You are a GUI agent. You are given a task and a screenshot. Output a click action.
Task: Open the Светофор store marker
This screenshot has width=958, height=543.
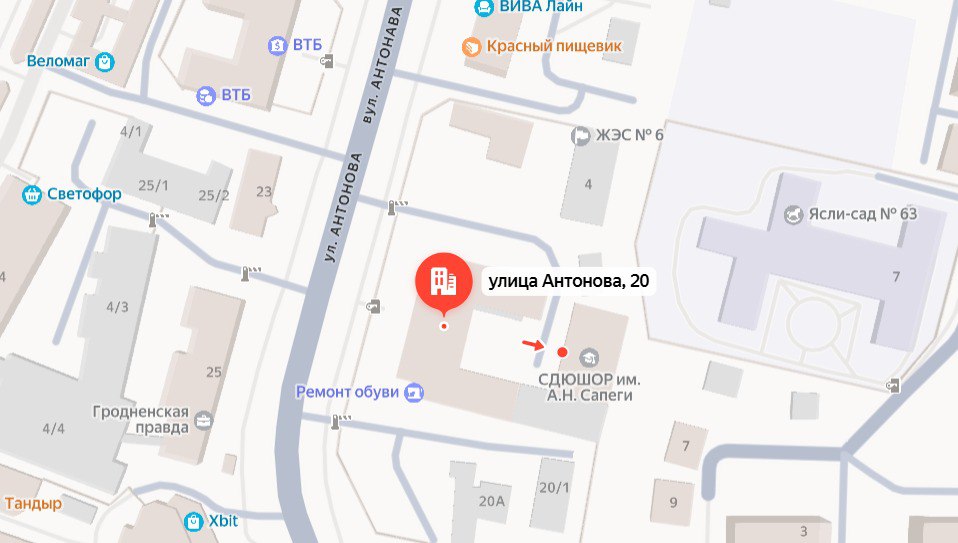[x=32, y=194]
